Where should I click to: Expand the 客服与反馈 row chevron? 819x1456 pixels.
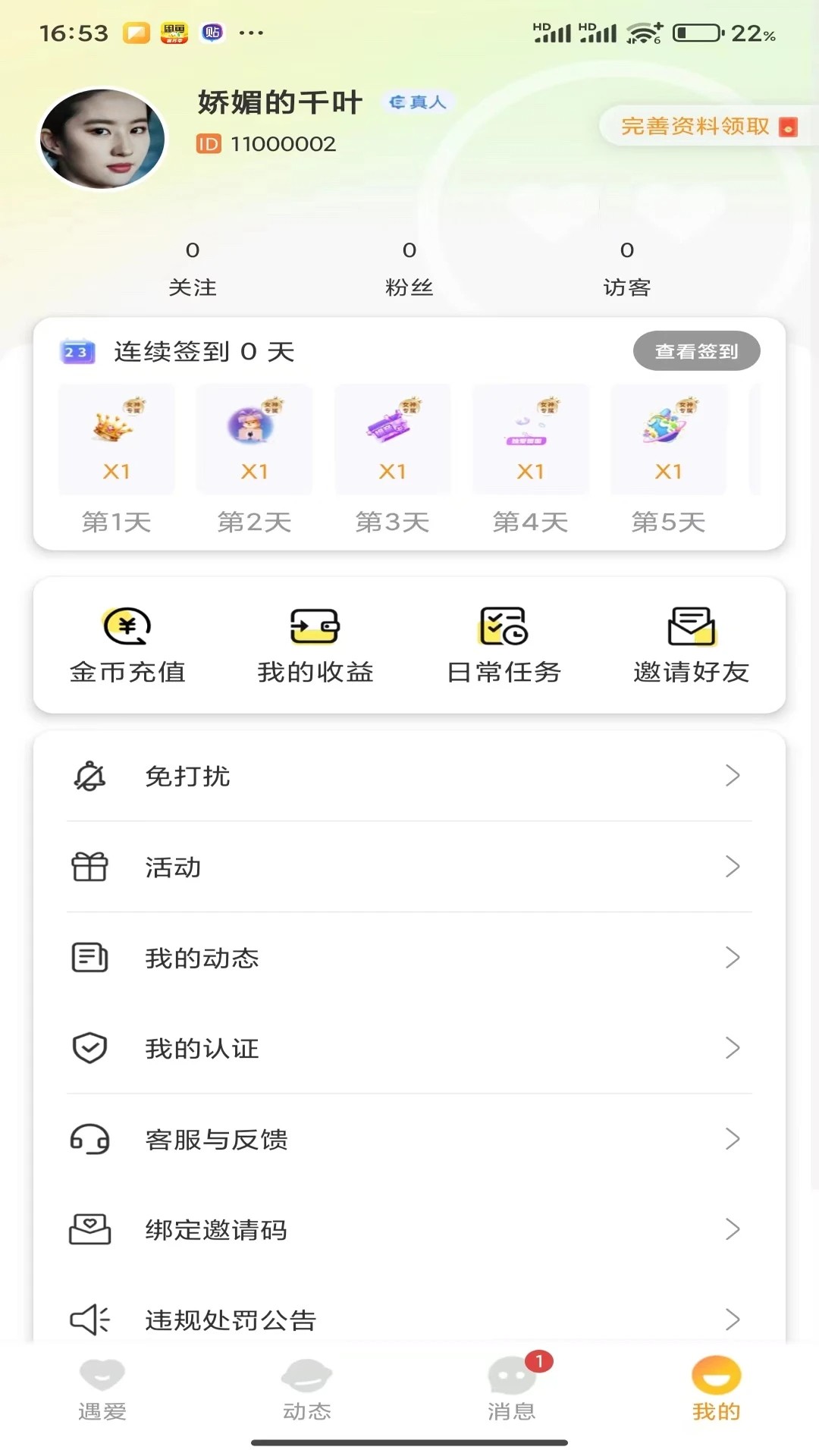point(733,1138)
